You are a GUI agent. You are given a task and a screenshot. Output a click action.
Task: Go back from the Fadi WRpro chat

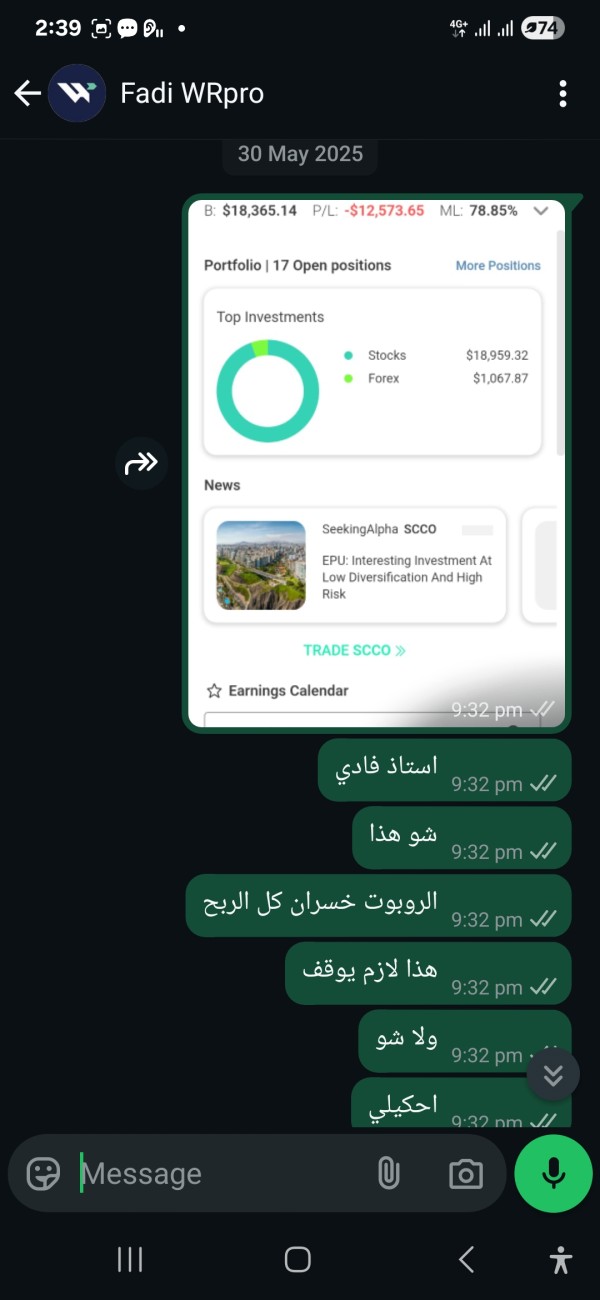coord(27,94)
